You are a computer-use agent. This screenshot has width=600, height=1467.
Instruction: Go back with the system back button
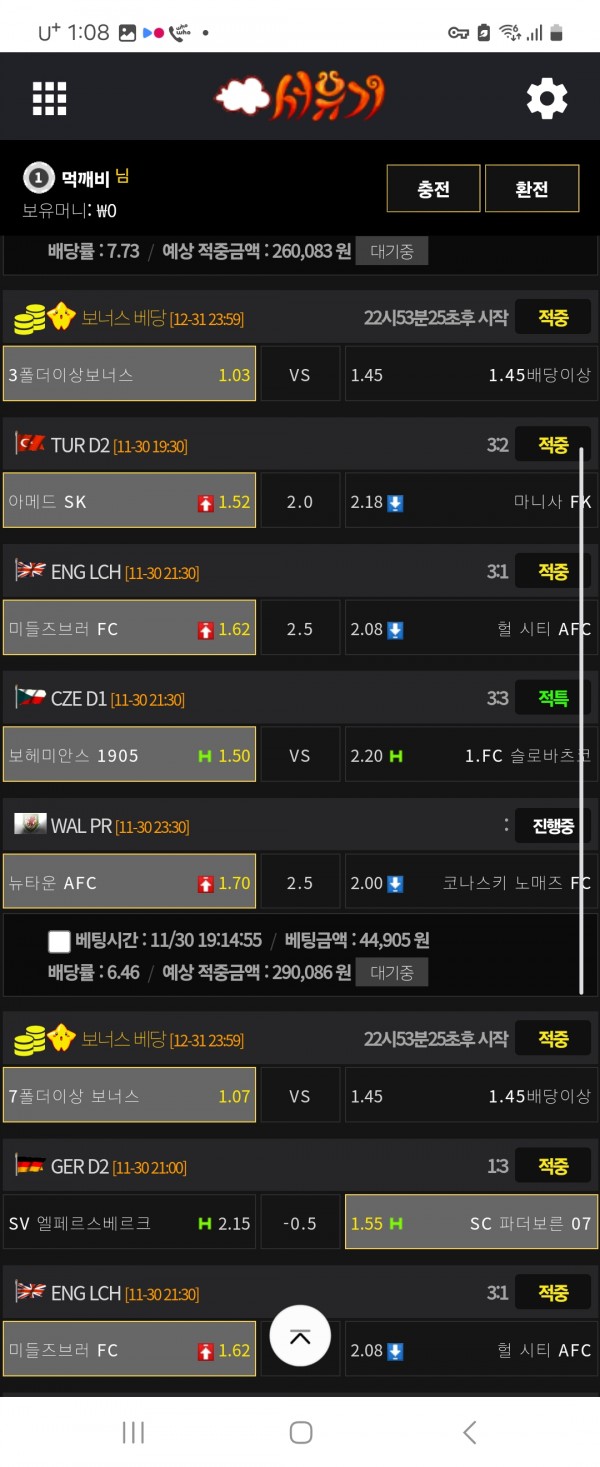(x=469, y=1432)
